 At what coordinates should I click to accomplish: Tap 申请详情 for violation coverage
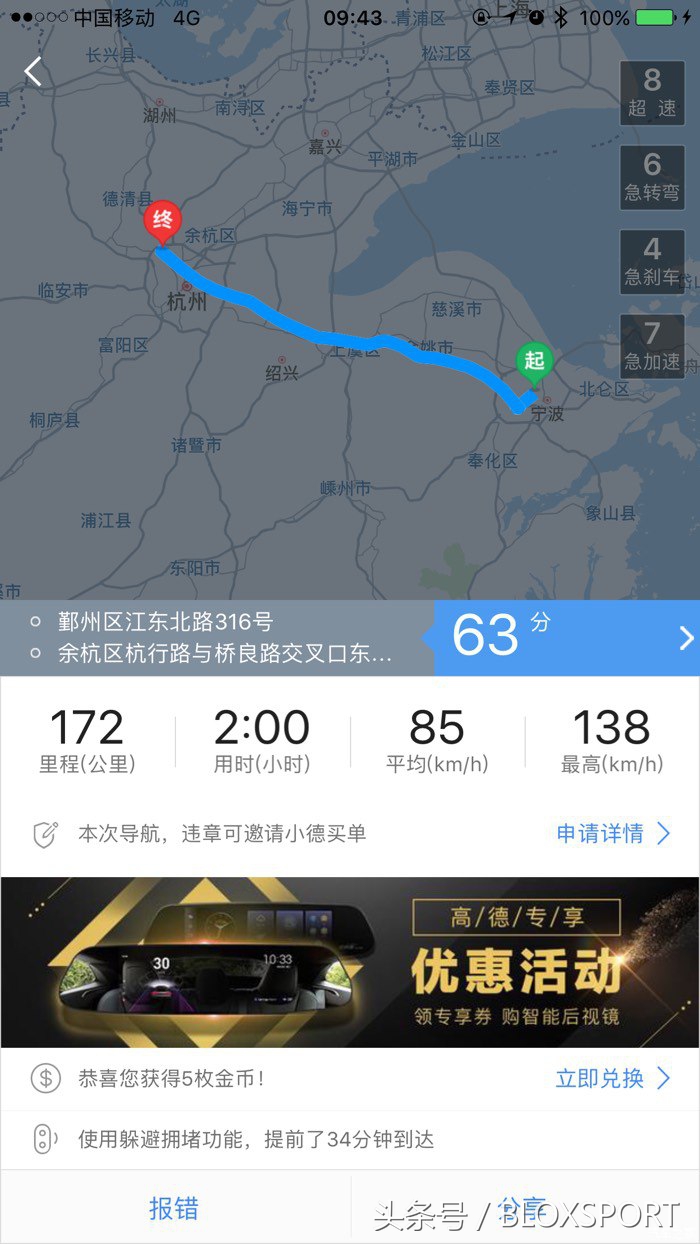click(612, 833)
